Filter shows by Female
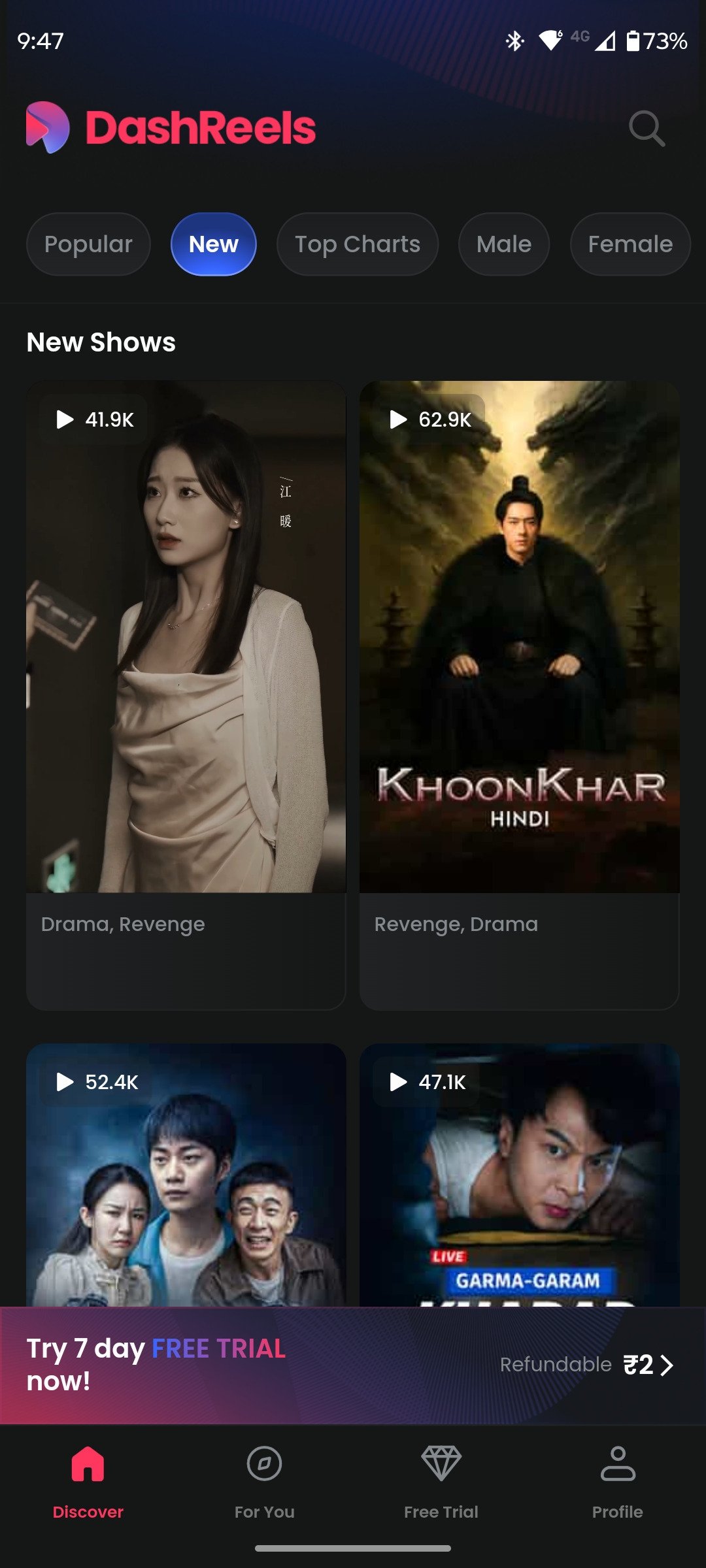Viewport: 706px width, 1568px height. click(x=630, y=244)
